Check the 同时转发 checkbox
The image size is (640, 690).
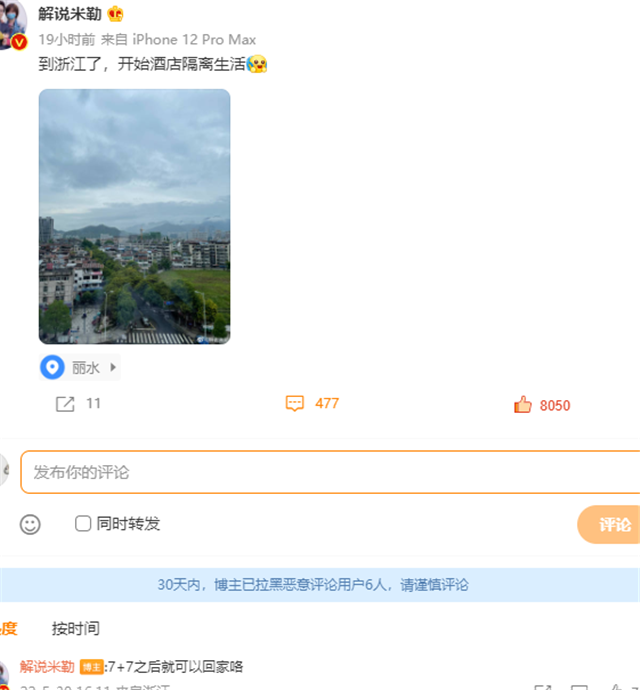pos(84,523)
